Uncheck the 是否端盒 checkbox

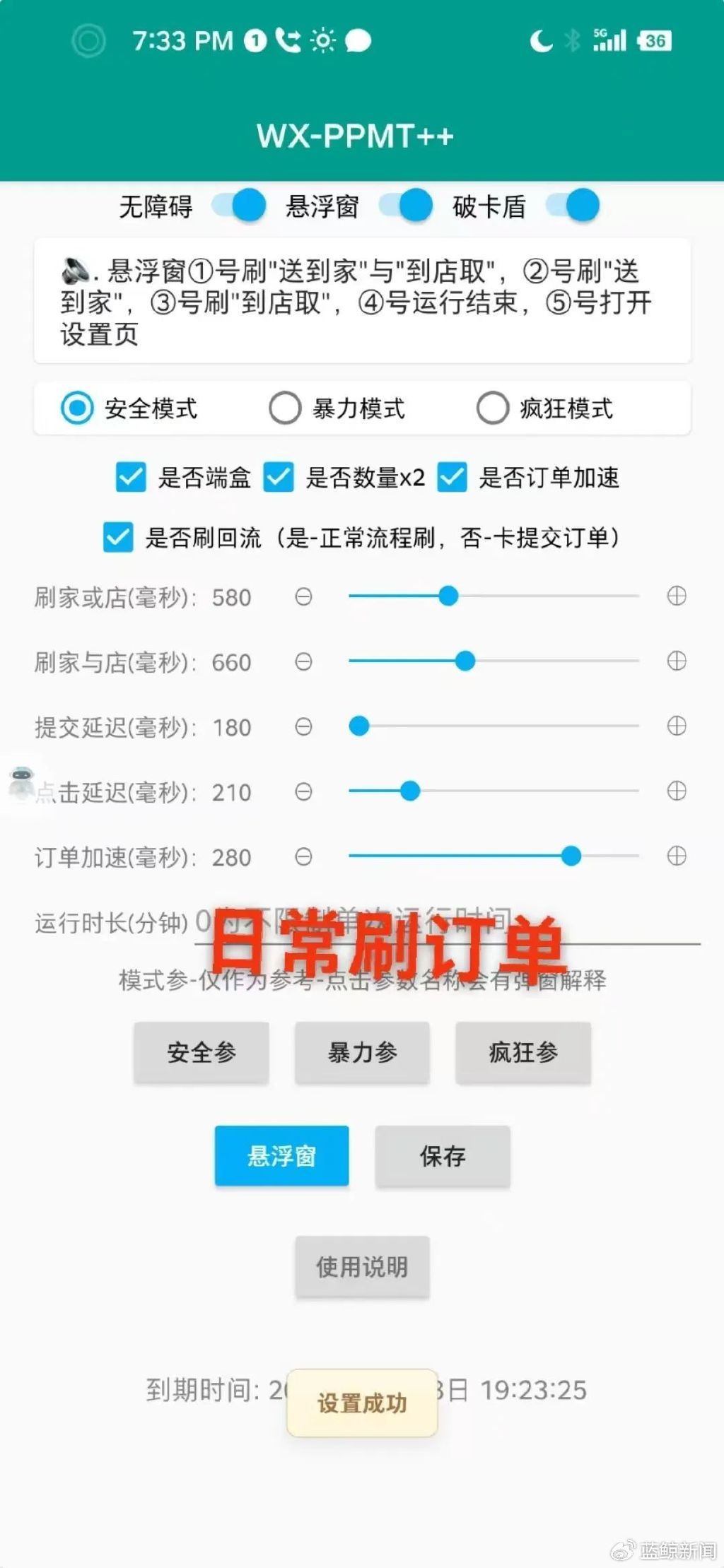pyautogui.click(x=131, y=477)
